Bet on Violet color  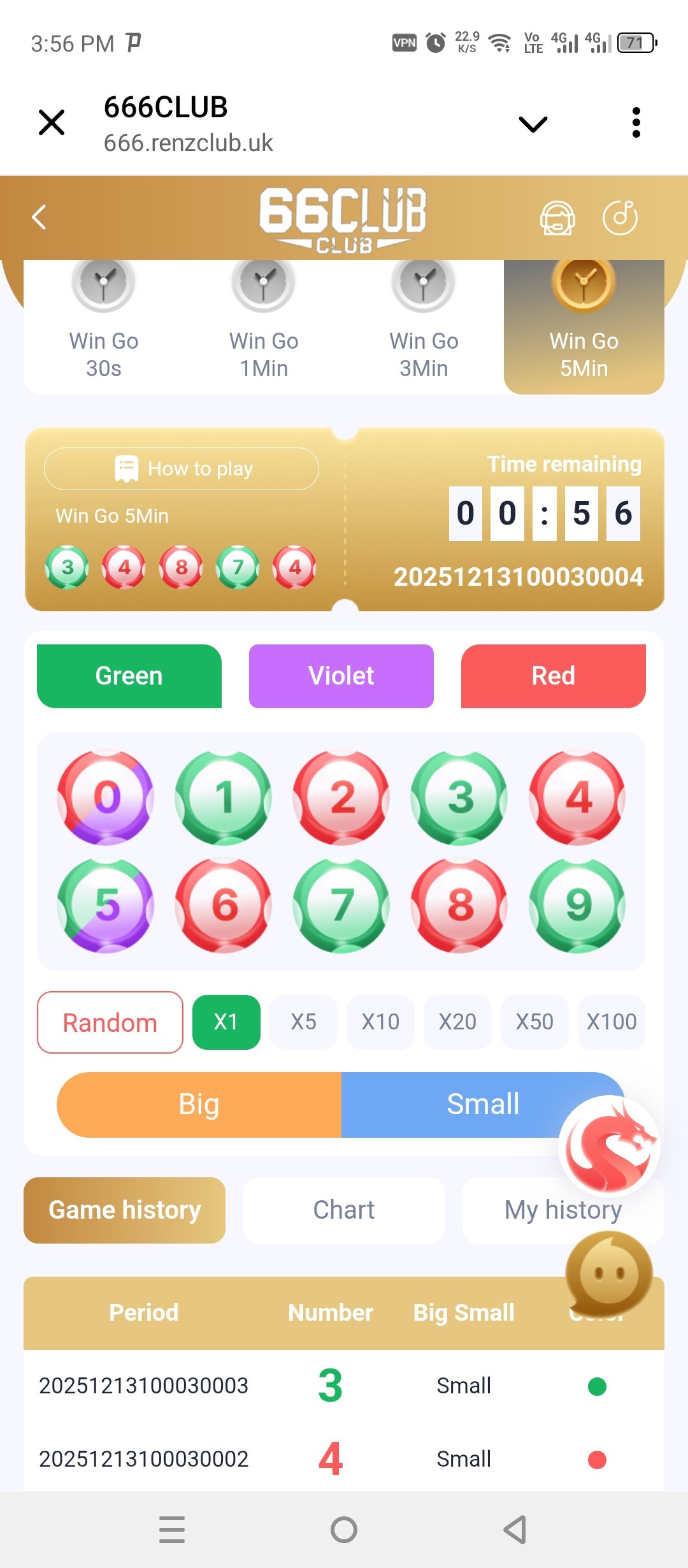(x=341, y=676)
